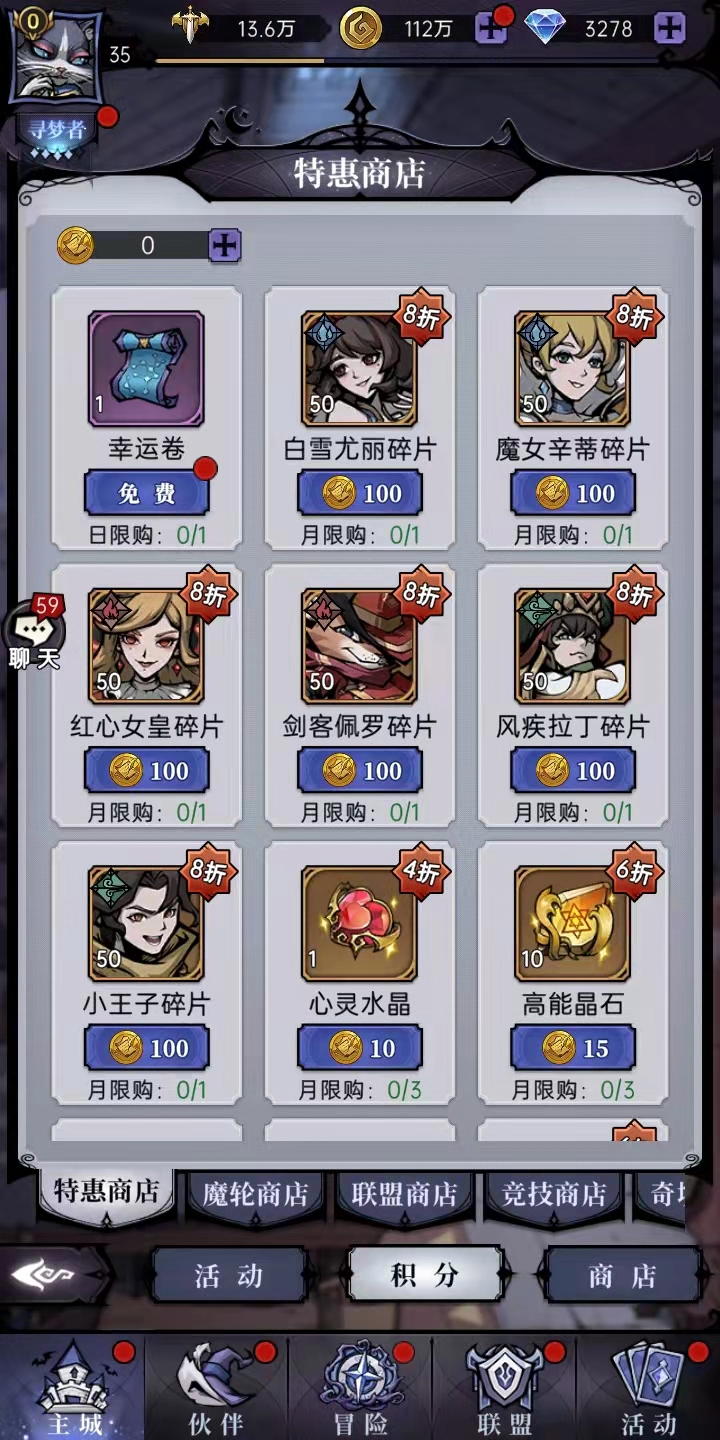Buy 剑客佩罗碎片 for 100 coins

360,771
